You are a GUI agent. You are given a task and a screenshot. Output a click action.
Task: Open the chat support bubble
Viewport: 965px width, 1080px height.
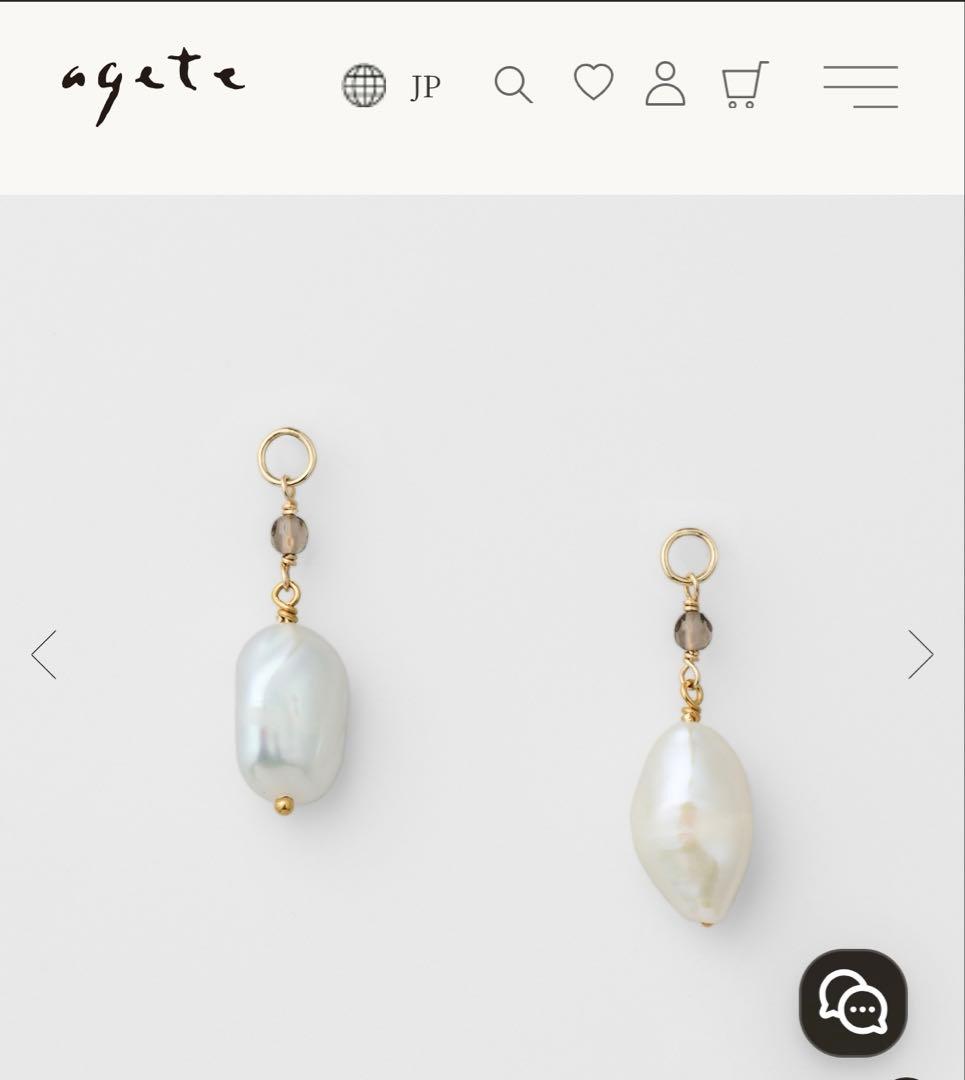coord(853,1003)
